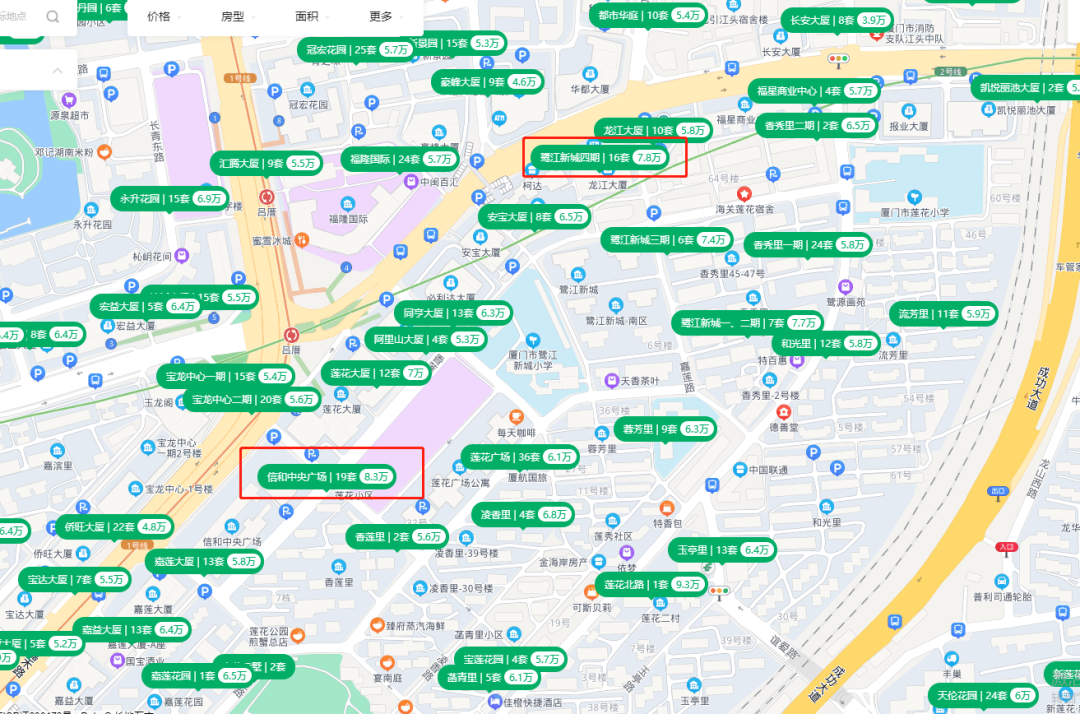1080x714 pixels.
Task: Tap the 天伦花园 24套 marker
Action: [983, 695]
